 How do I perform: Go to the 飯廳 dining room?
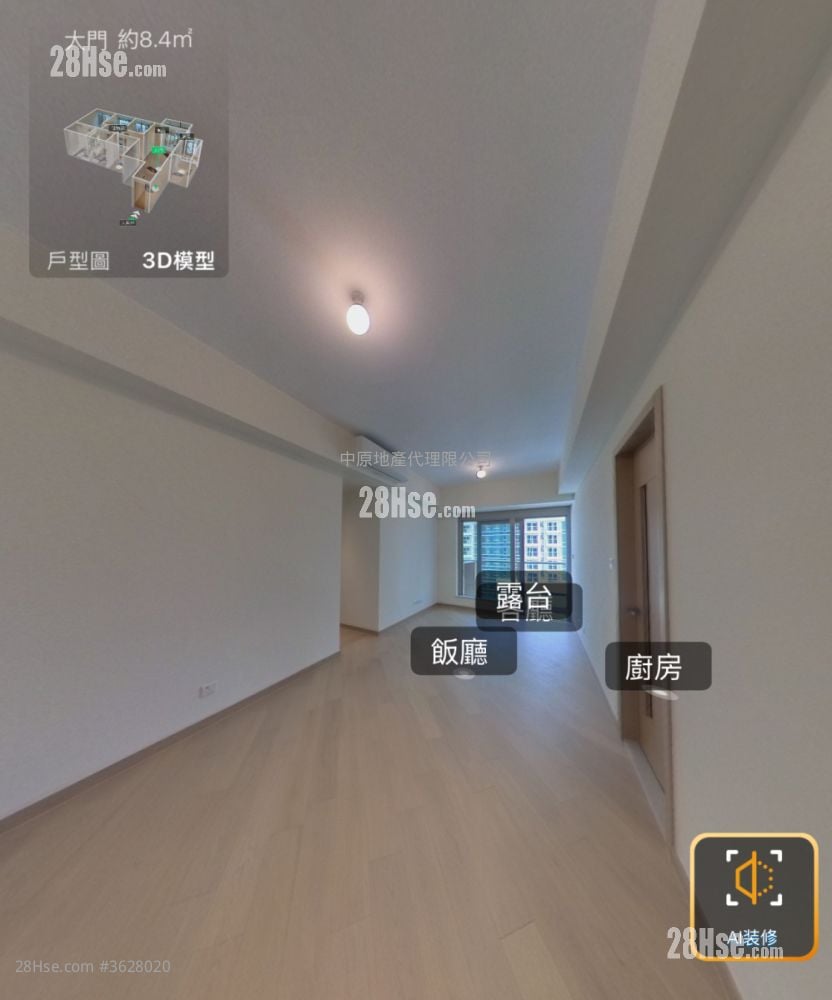(x=459, y=652)
